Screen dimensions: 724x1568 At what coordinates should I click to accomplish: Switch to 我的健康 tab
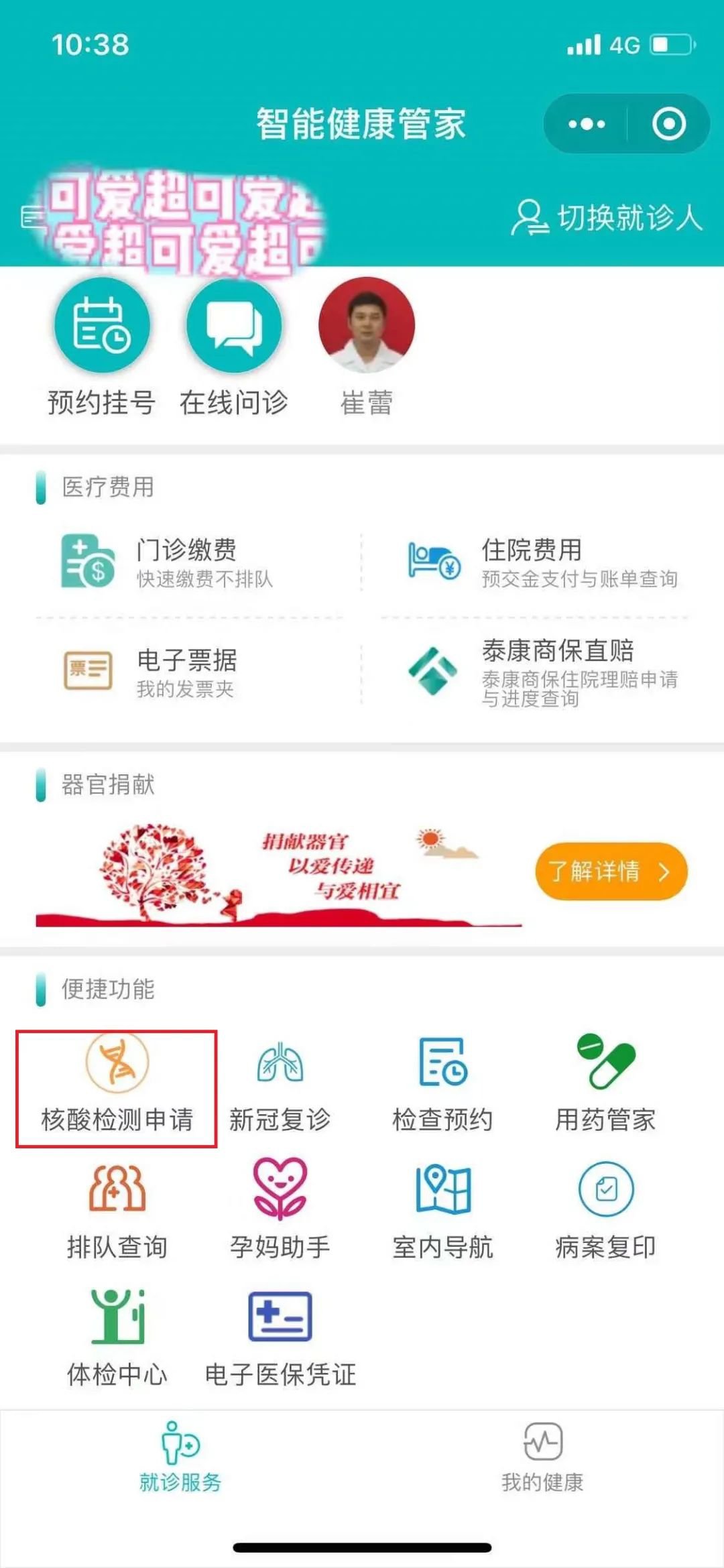[542, 1459]
